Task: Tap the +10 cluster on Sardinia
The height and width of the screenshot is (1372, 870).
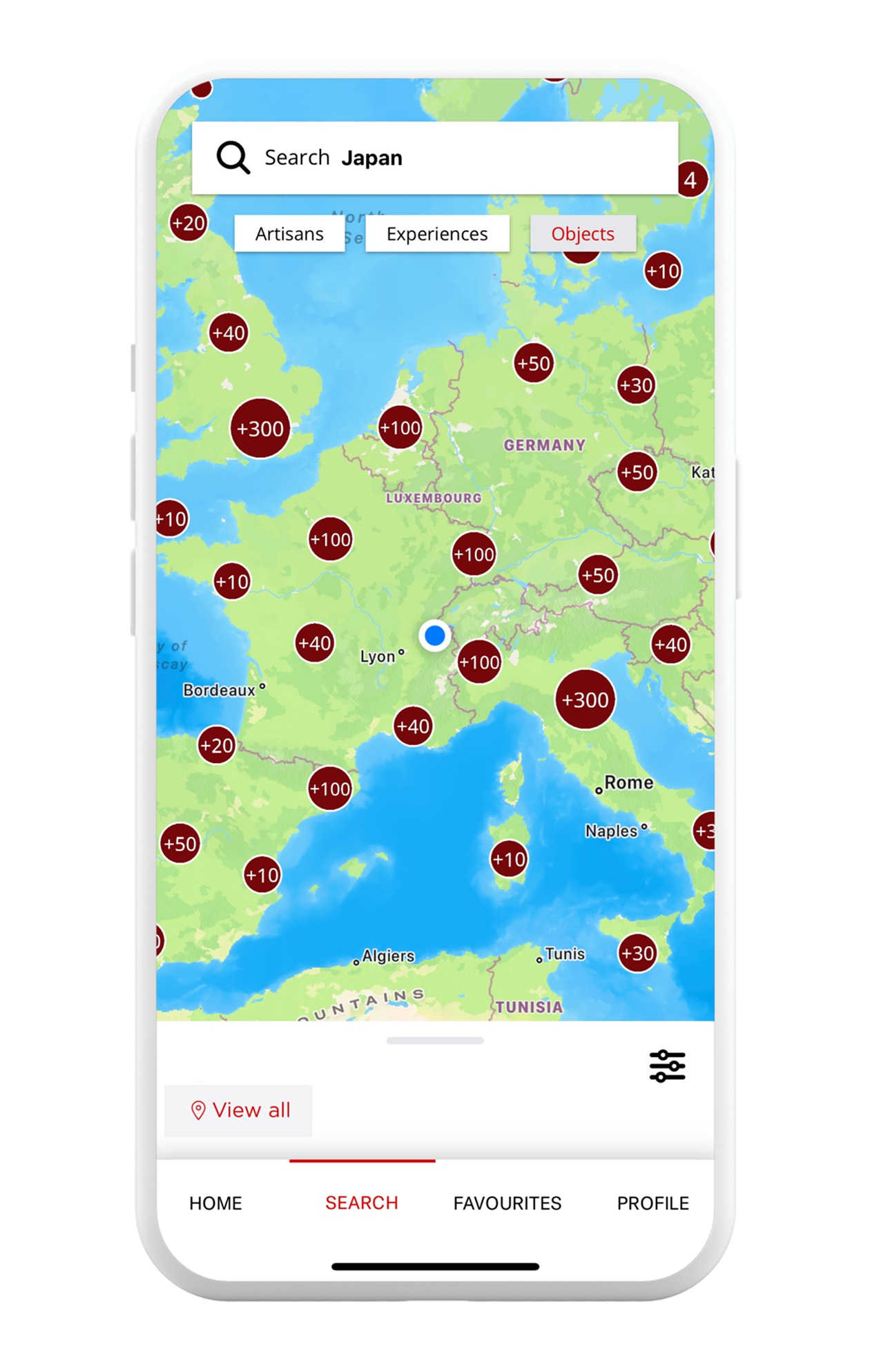Action: click(x=509, y=860)
